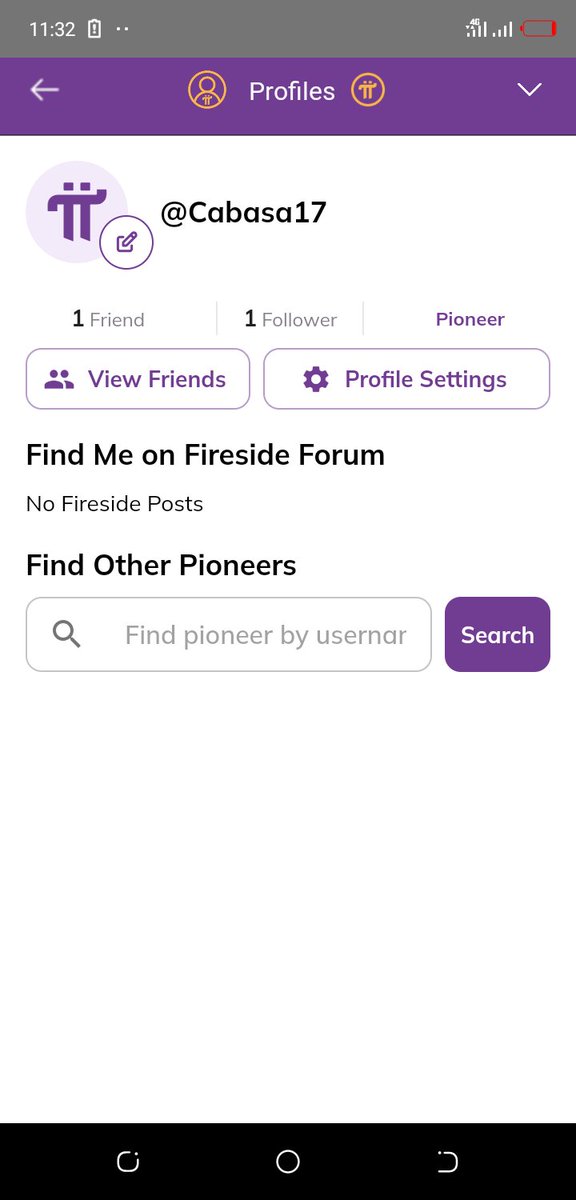Screen dimensions: 576x1200
Task: Tap the Pioneer role label
Action: click(470, 320)
